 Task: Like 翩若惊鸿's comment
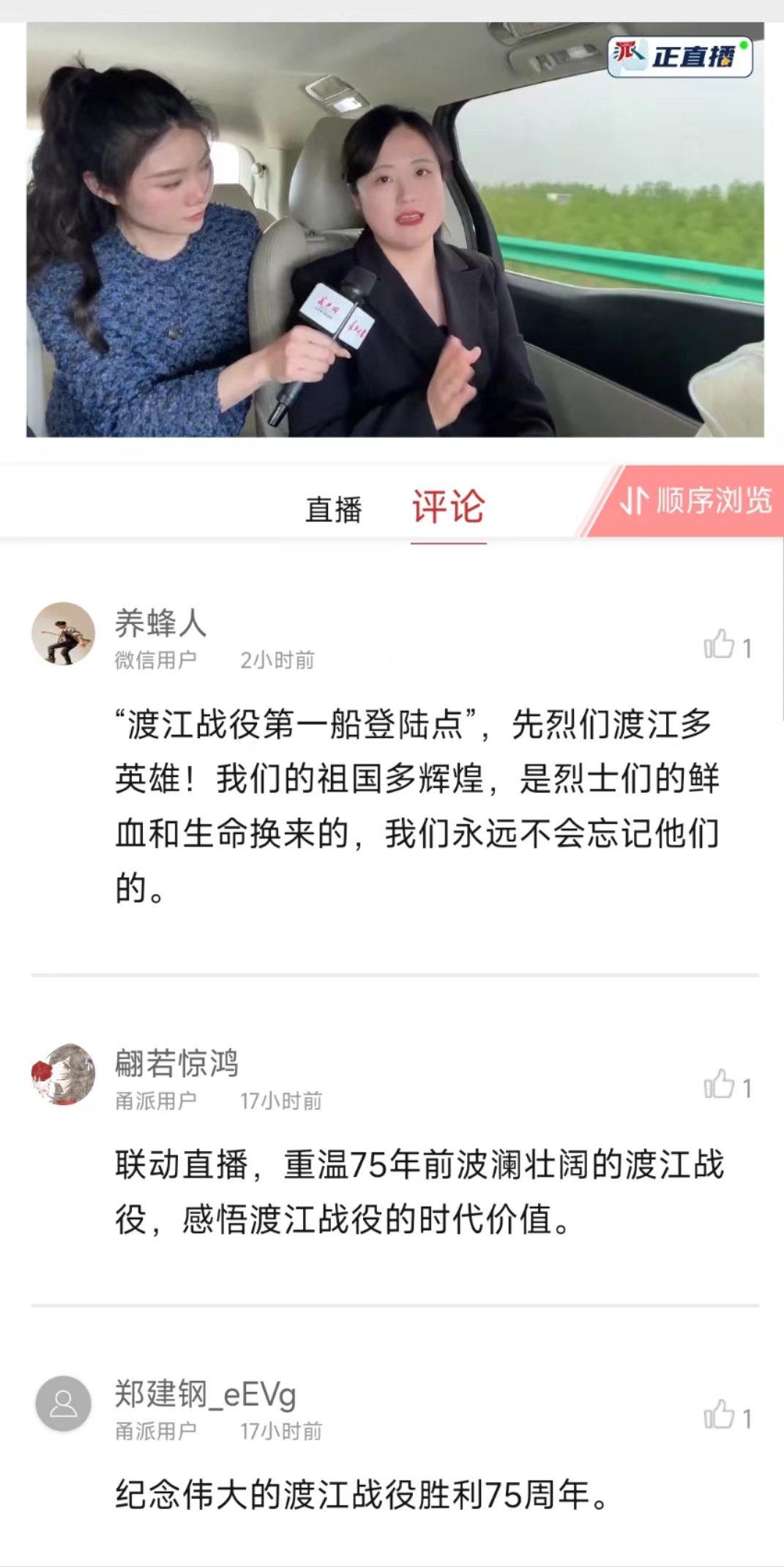click(x=720, y=1085)
